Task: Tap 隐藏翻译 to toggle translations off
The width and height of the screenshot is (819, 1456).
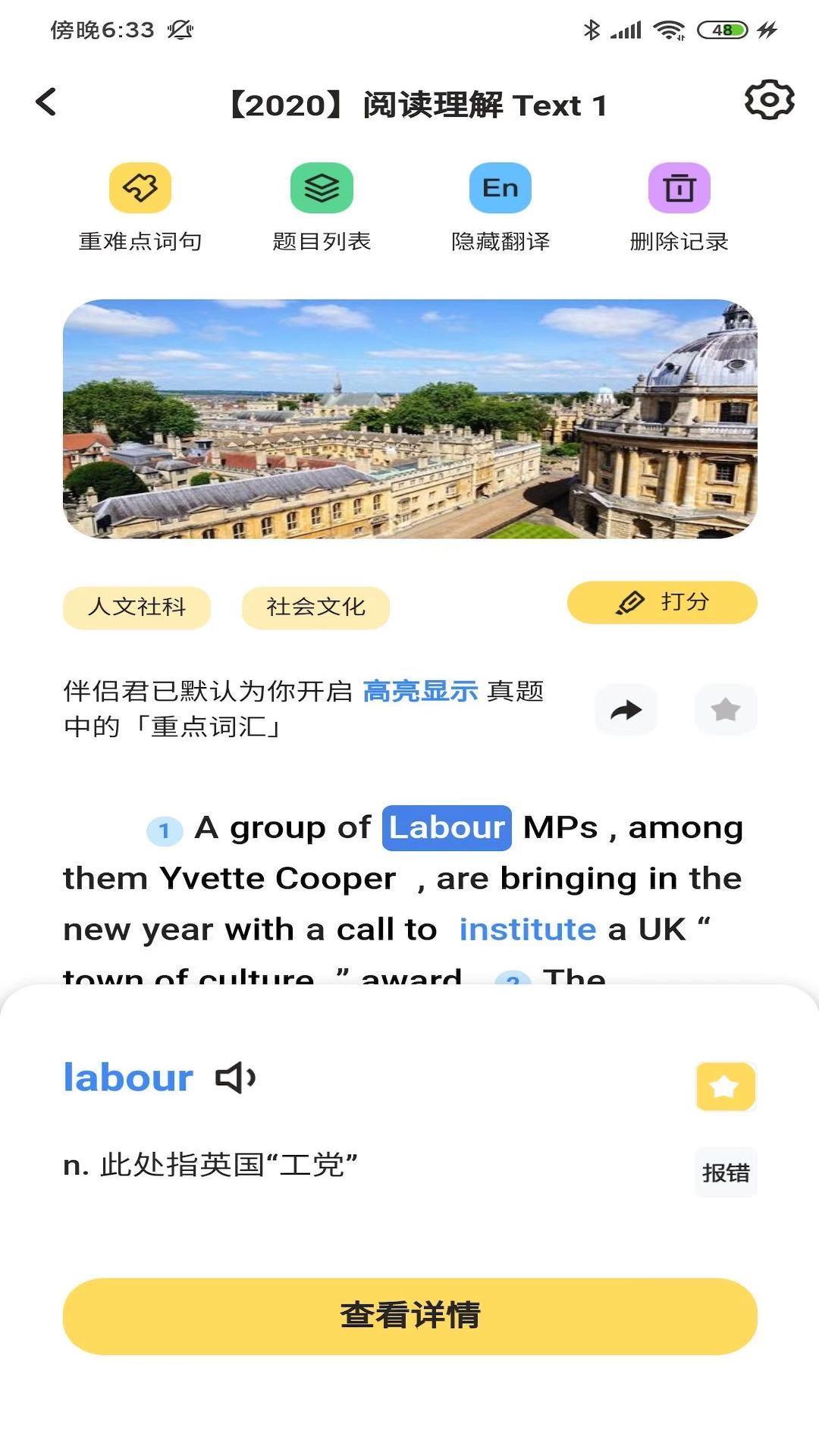Action: (499, 242)
